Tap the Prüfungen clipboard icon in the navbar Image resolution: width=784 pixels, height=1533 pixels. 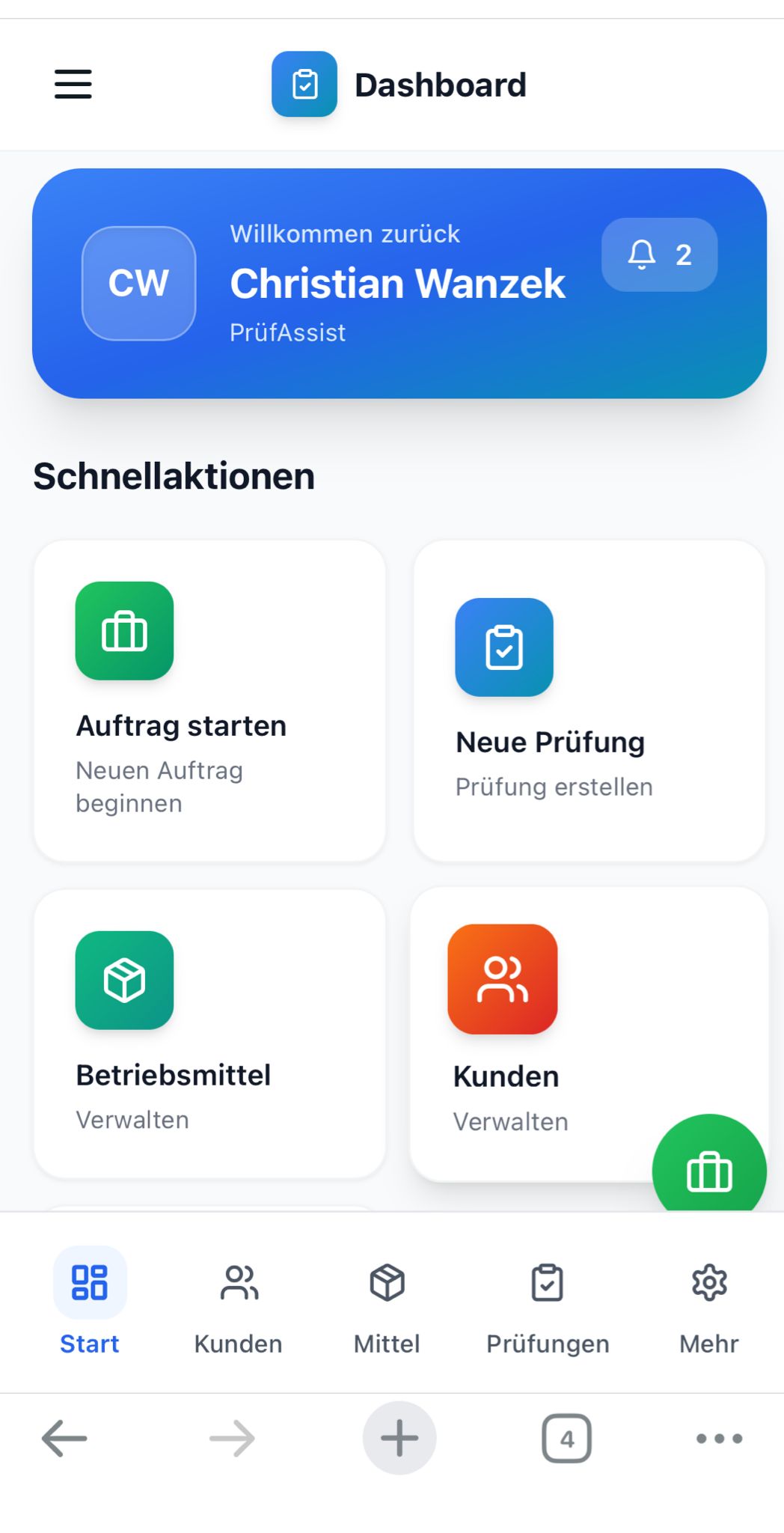tap(547, 1281)
